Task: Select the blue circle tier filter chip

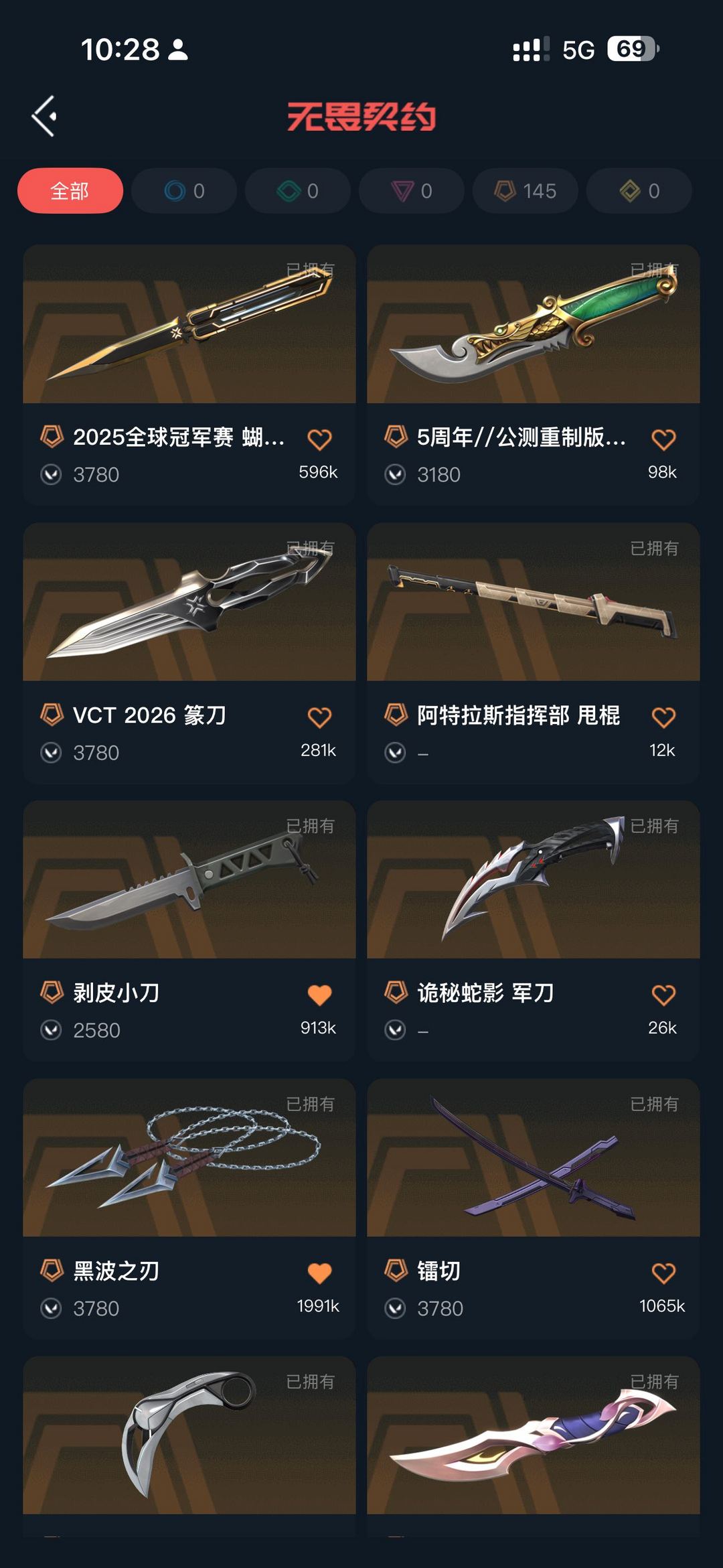Action: [x=184, y=191]
